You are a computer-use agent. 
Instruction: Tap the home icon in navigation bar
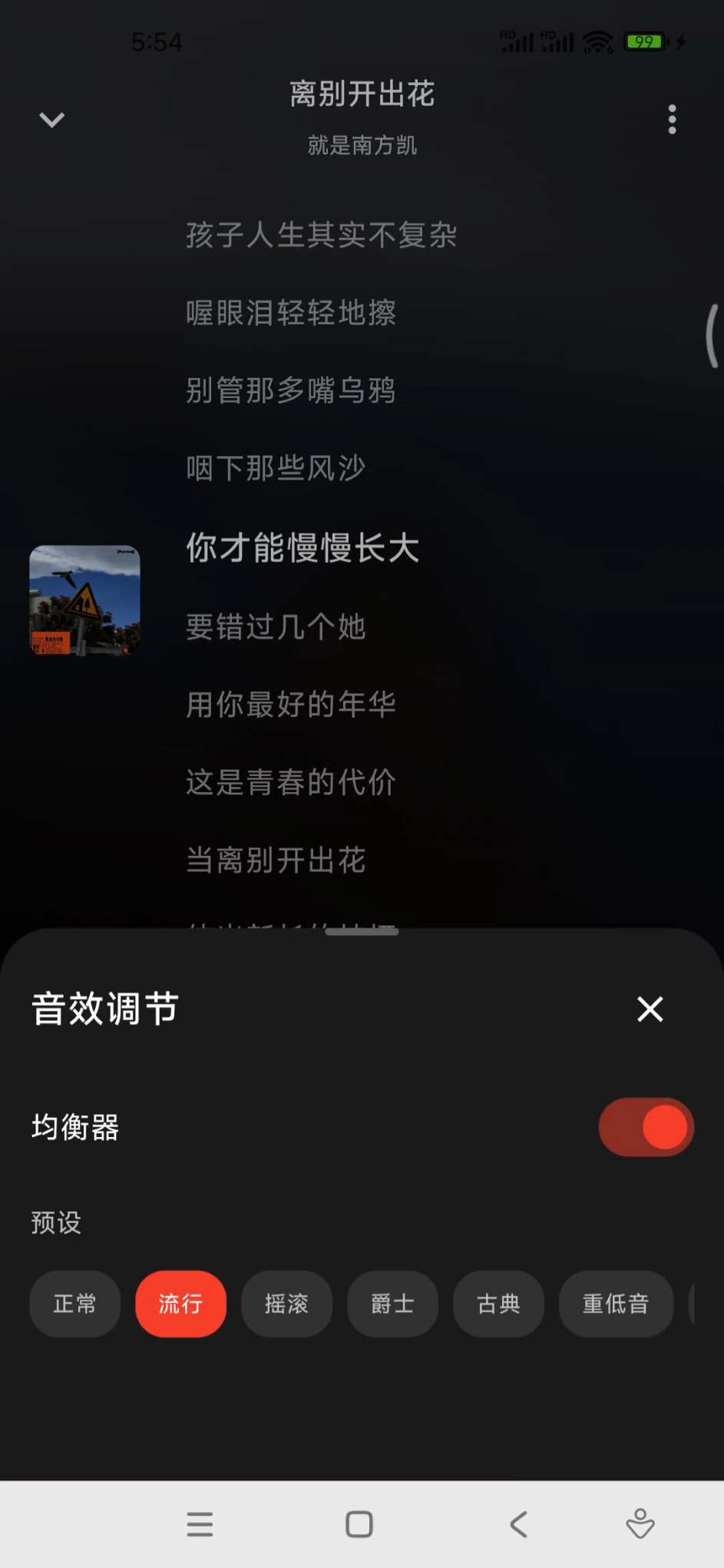click(358, 1525)
